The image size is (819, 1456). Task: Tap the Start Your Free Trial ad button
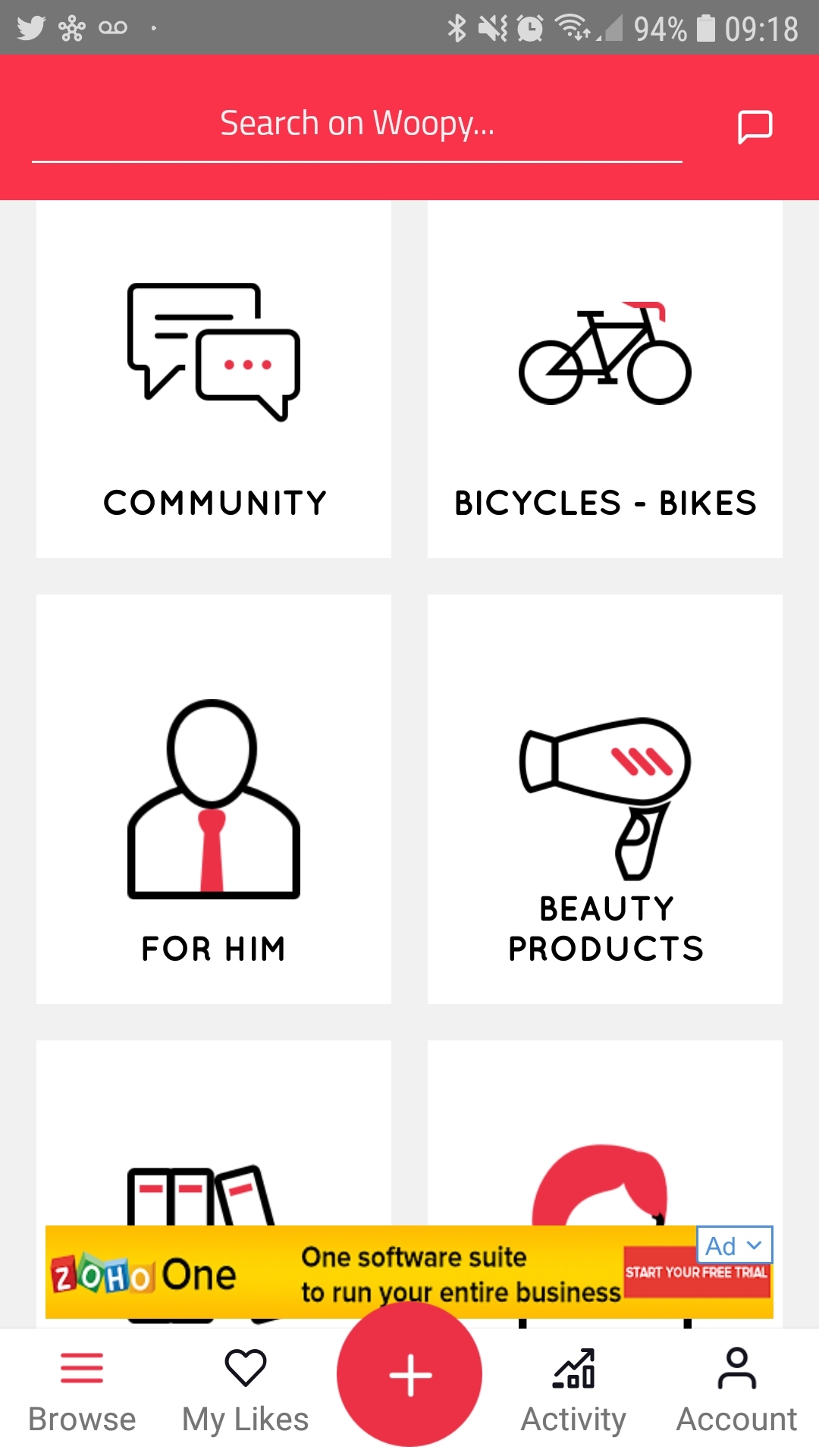(x=695, y=1273)
